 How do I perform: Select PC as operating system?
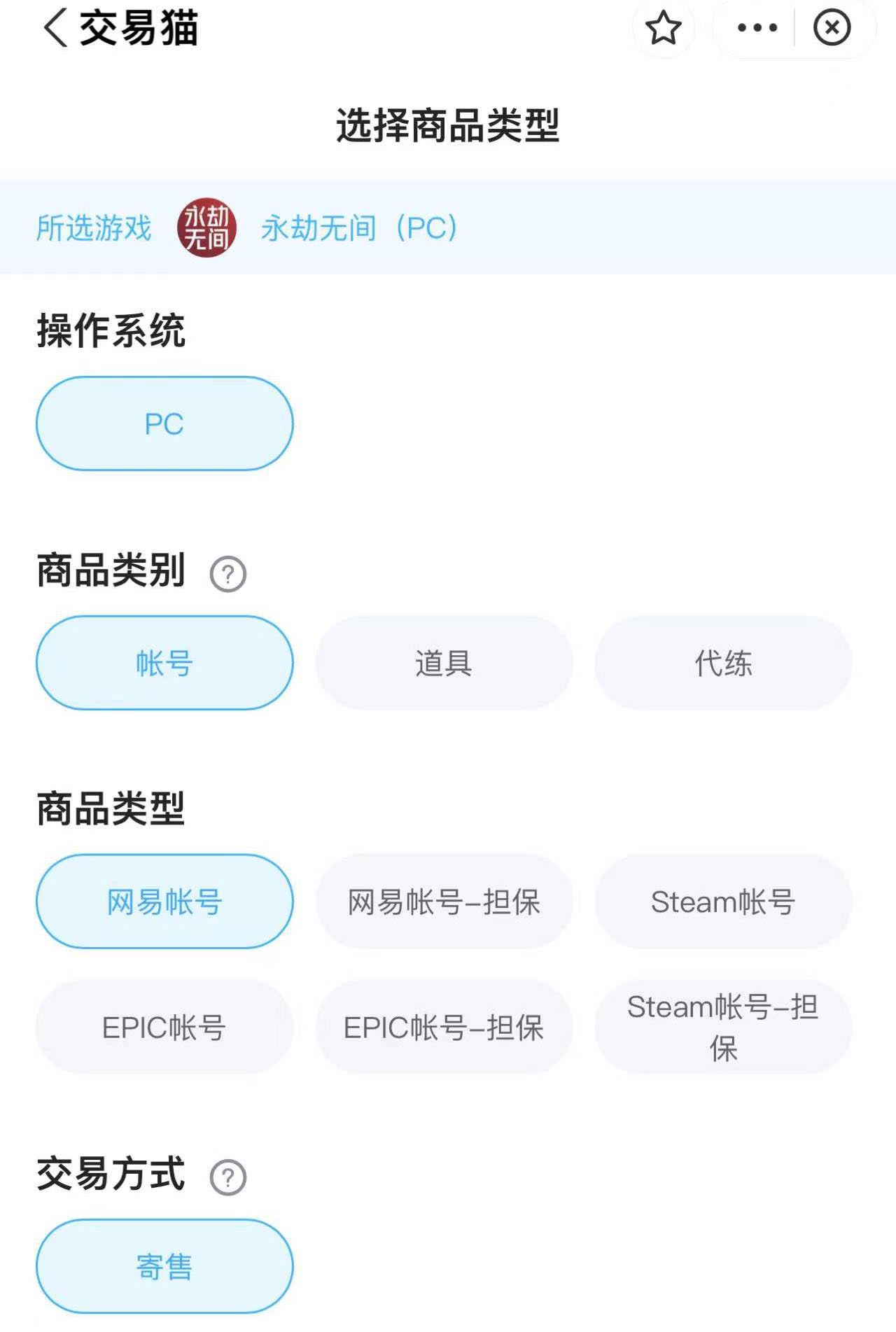164,423
